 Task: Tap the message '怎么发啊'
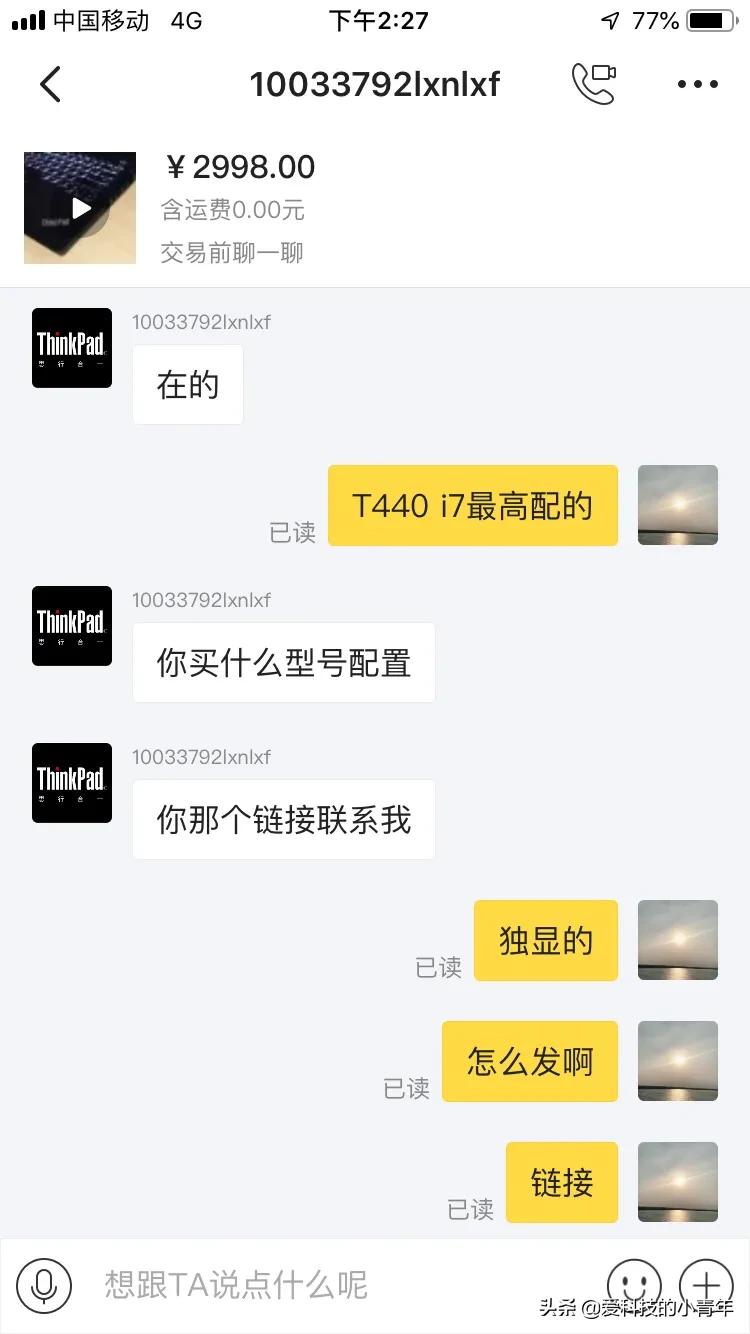529,1061
